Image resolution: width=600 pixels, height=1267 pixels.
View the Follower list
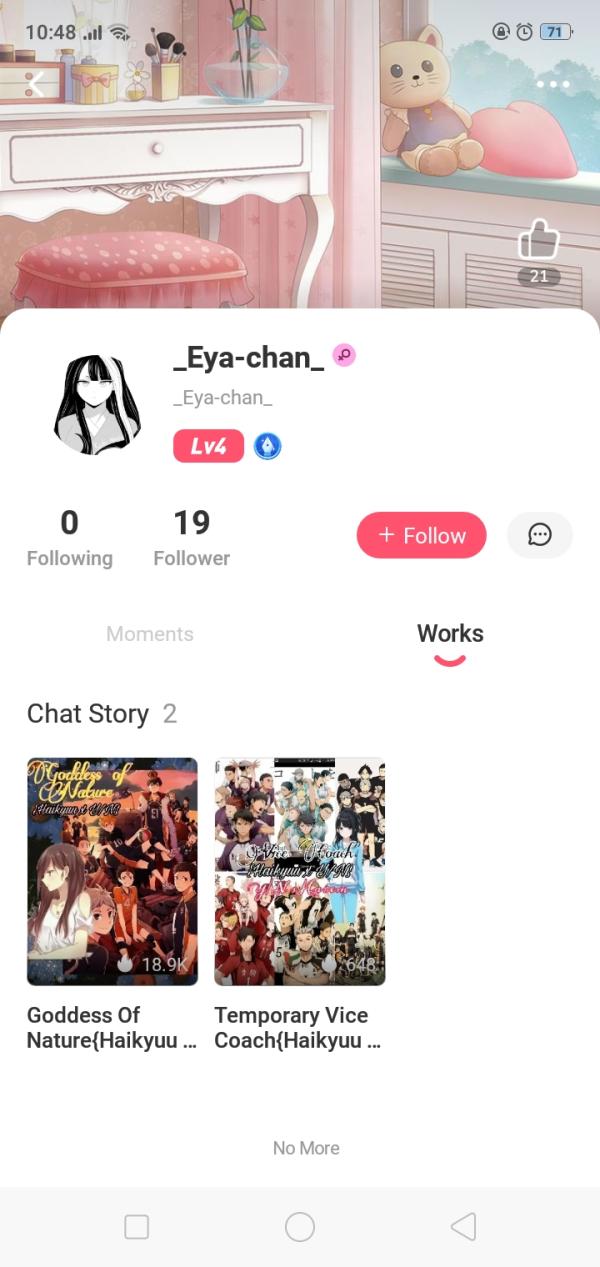coord(191,538)
